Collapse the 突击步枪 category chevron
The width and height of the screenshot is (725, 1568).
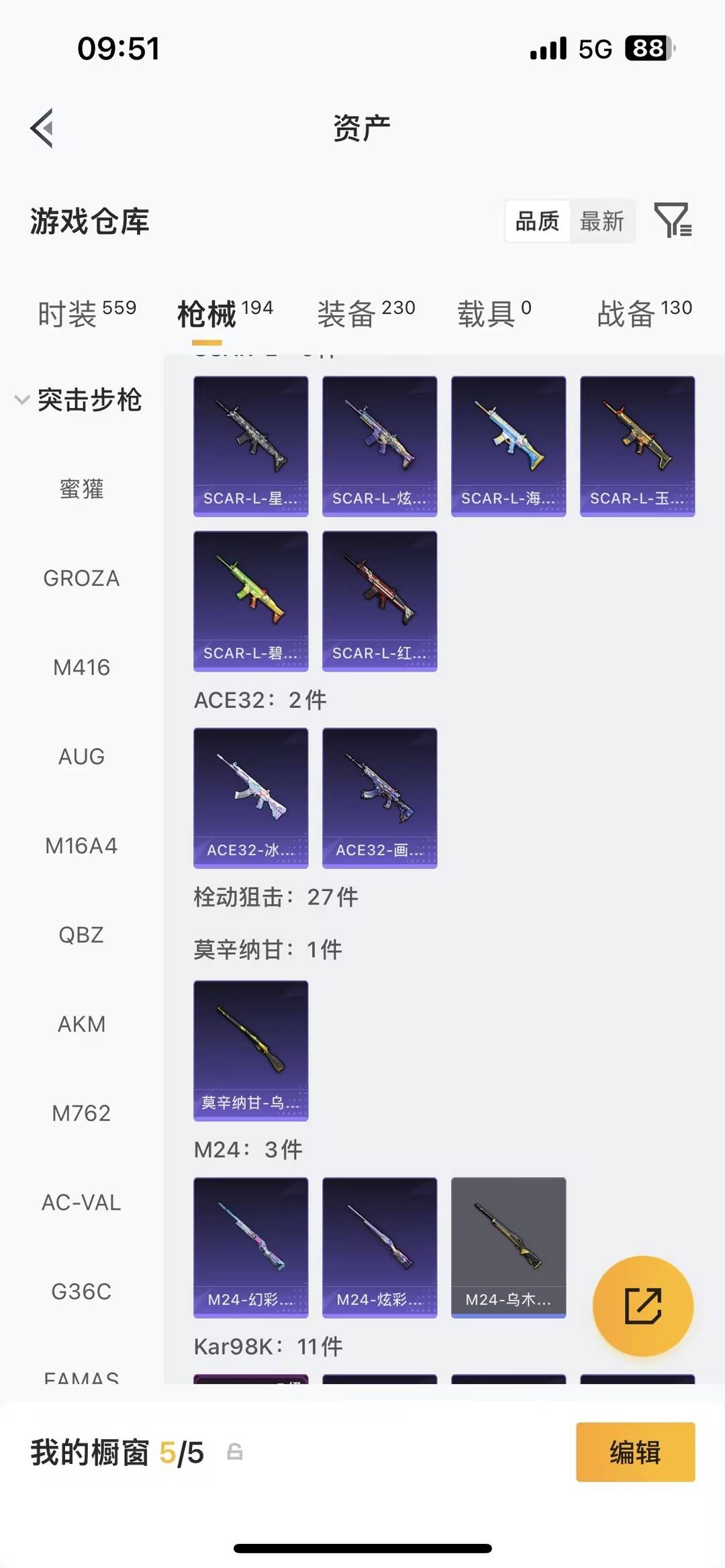click(21, 401)
